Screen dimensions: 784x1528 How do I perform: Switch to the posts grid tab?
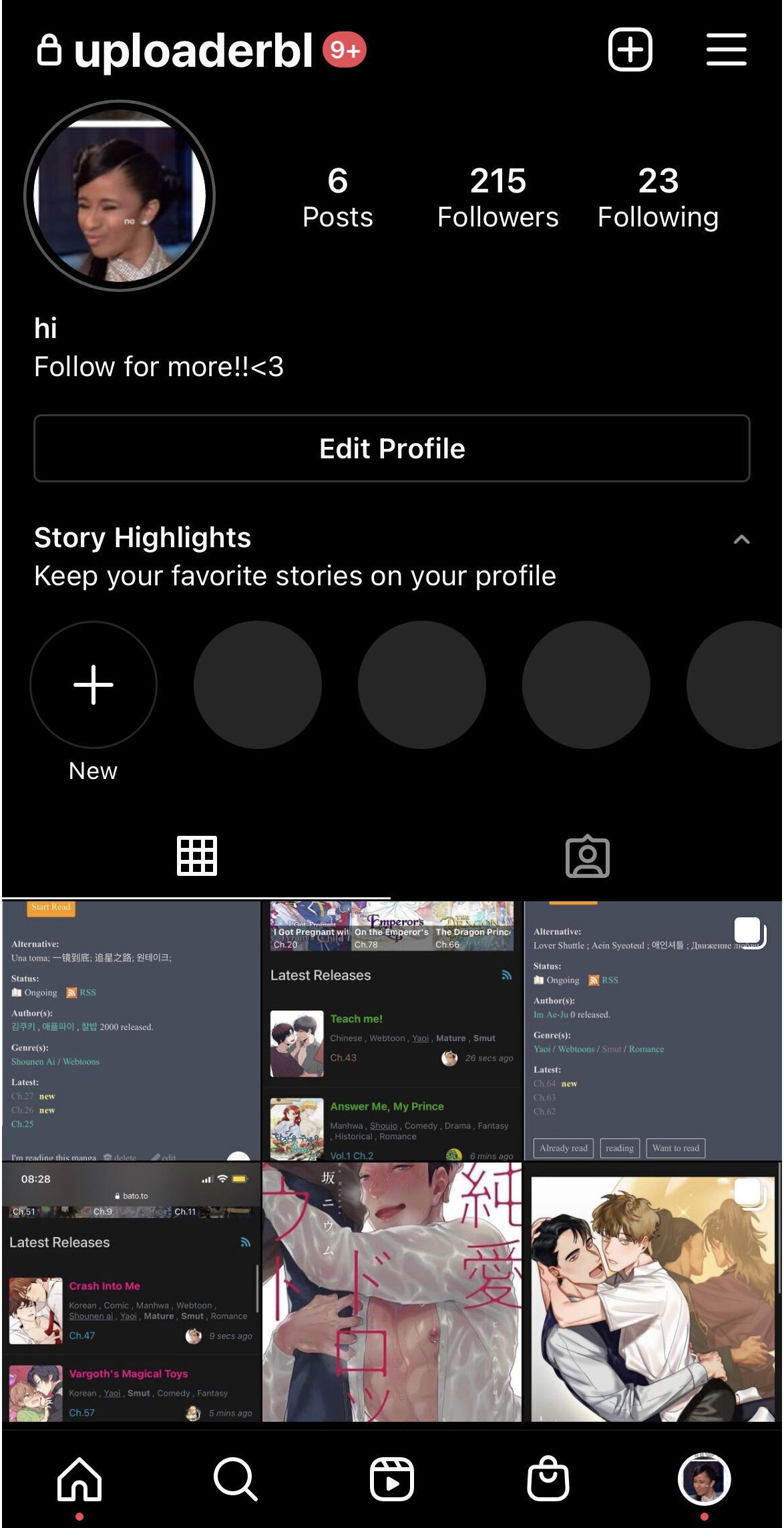coord(196,856)
